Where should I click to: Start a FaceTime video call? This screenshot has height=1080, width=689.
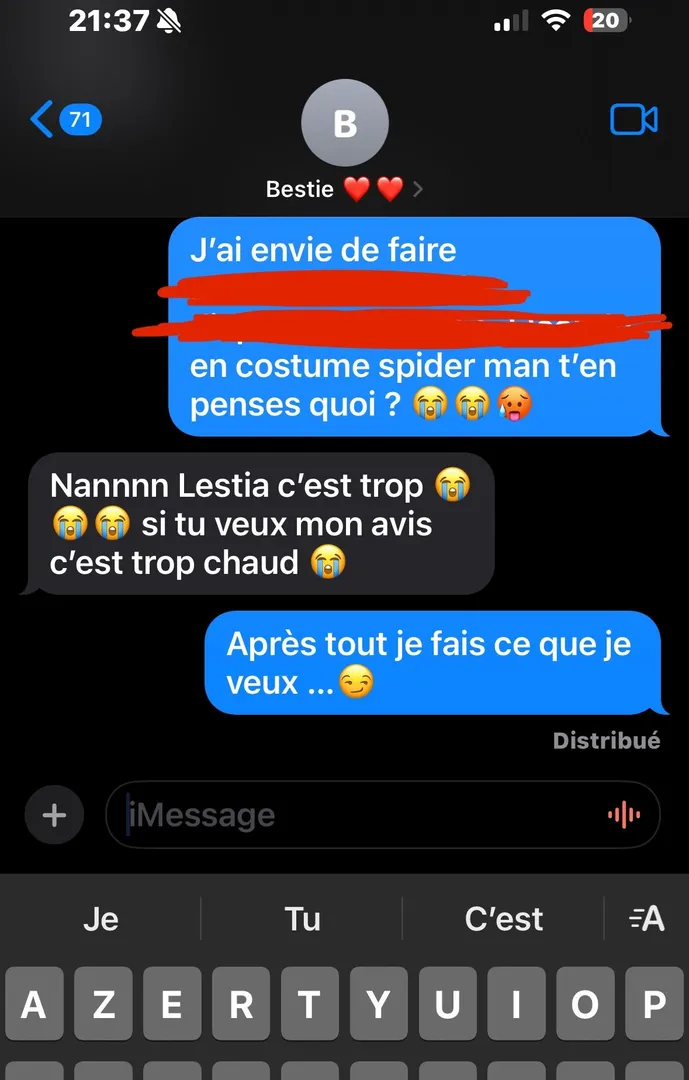pos(634,120)
